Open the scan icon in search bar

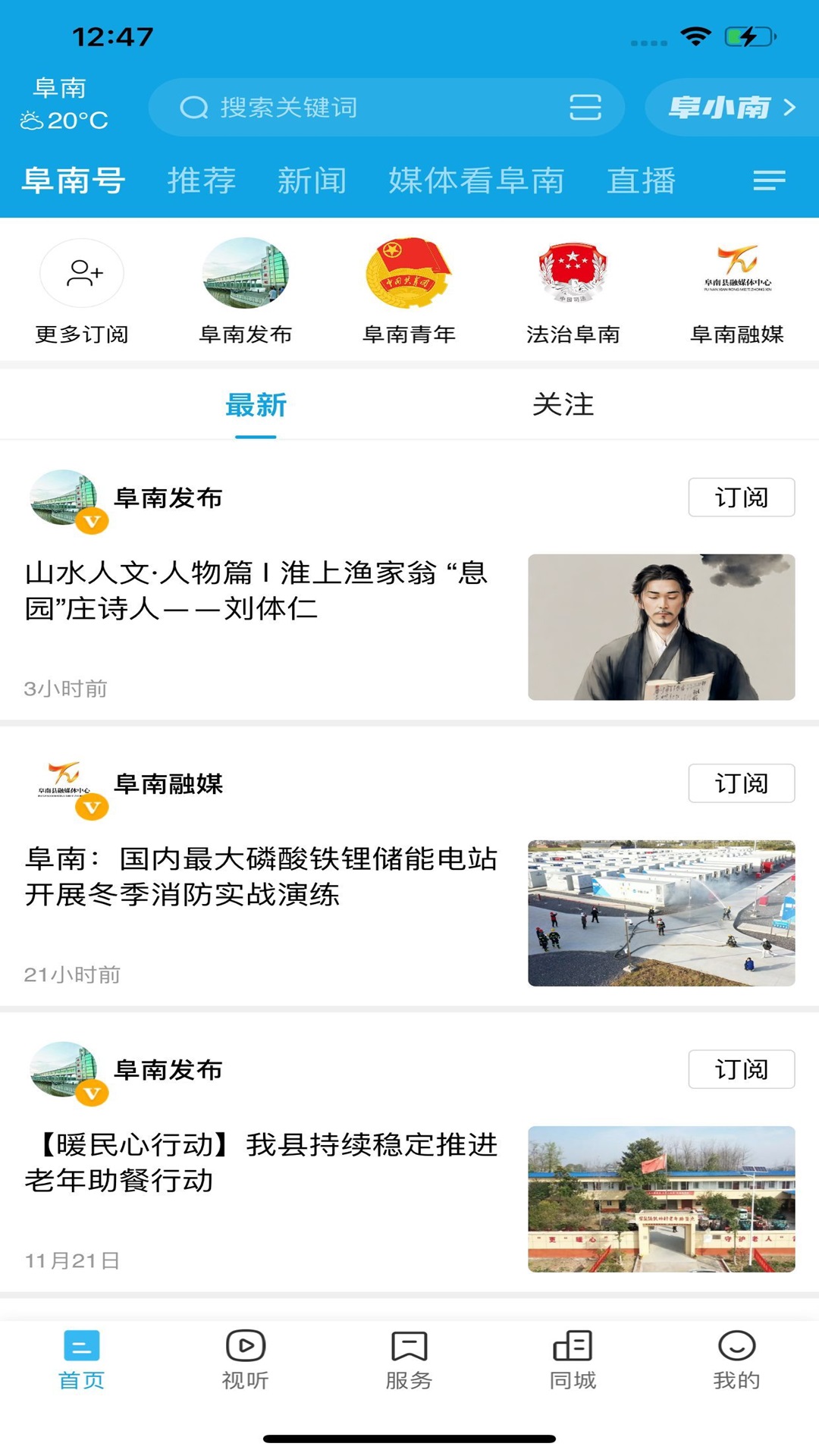pos(585,108)
